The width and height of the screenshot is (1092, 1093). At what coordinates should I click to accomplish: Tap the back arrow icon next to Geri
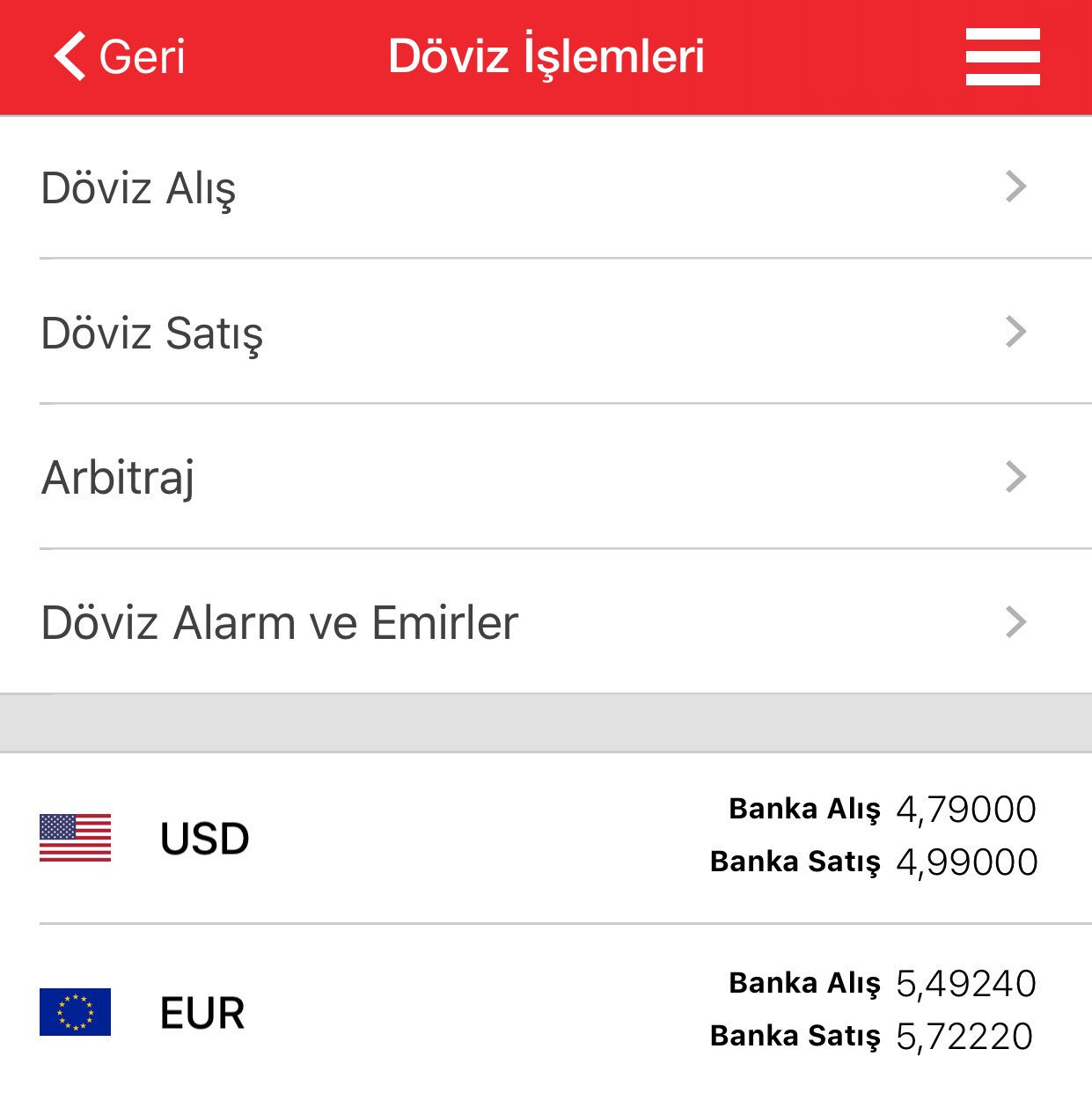point(67,55)
